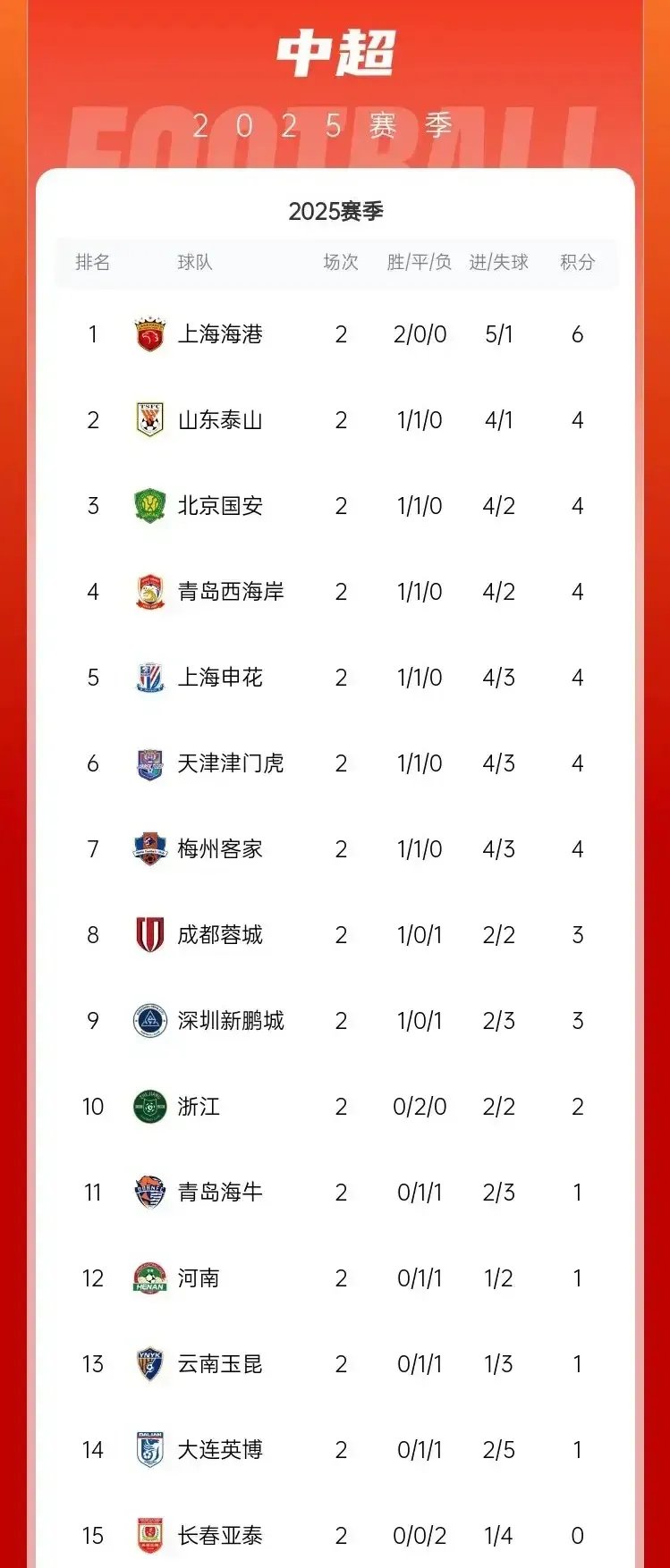Click the Dalian Yingbo team badge
This screenshot has width=670, height=1568.
148,1450
